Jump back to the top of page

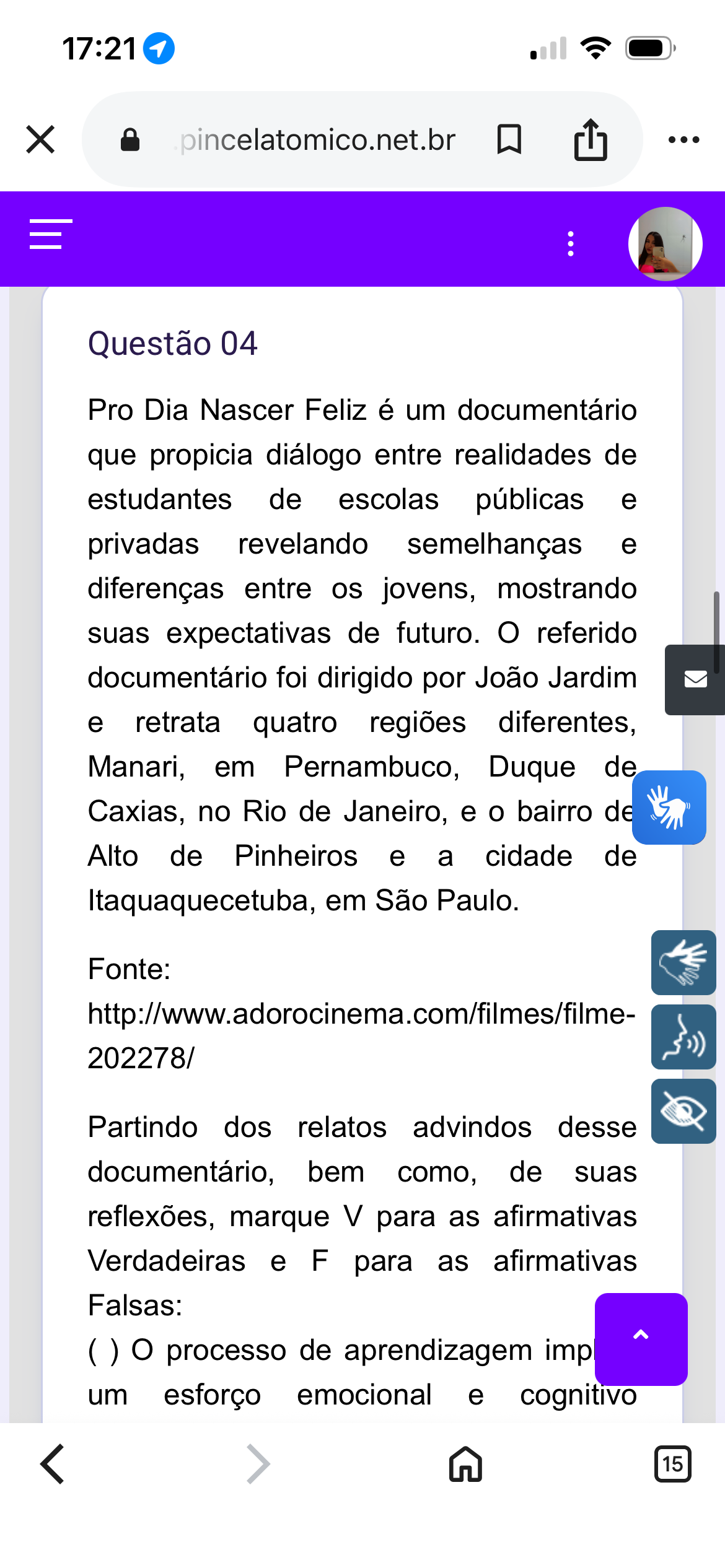pos(641,1339)
